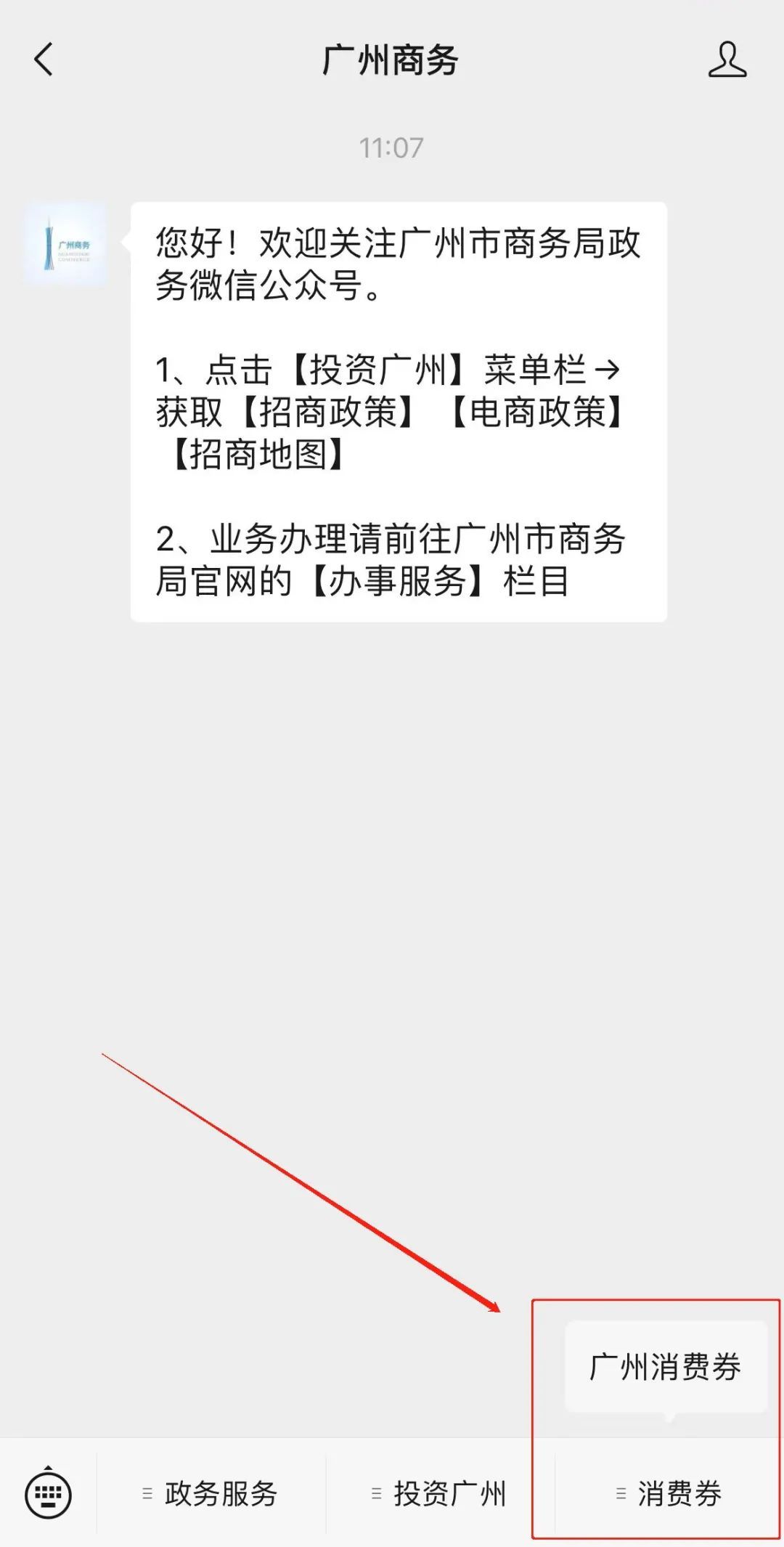Select 广州消费券 popup item
This screenshot has height=1547, width=784.
click(x=665, y=1367)
